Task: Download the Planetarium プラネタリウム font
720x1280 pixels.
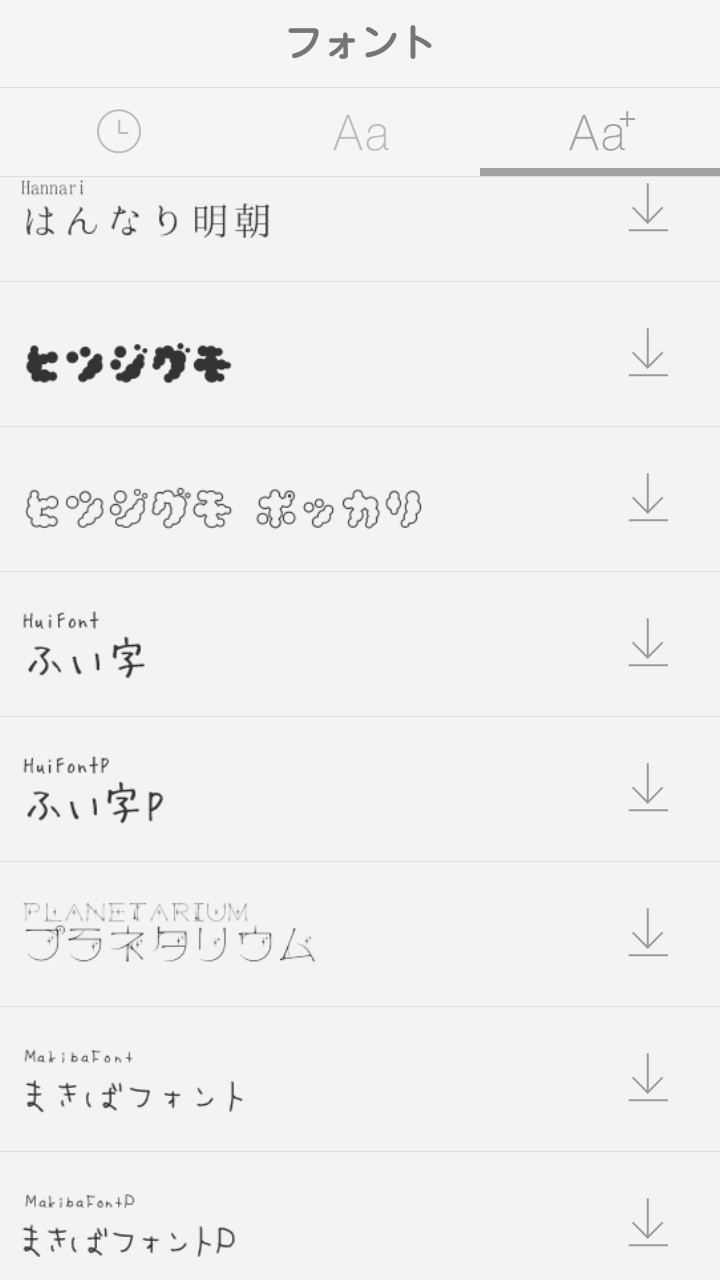Action: (x=648, y=932)
